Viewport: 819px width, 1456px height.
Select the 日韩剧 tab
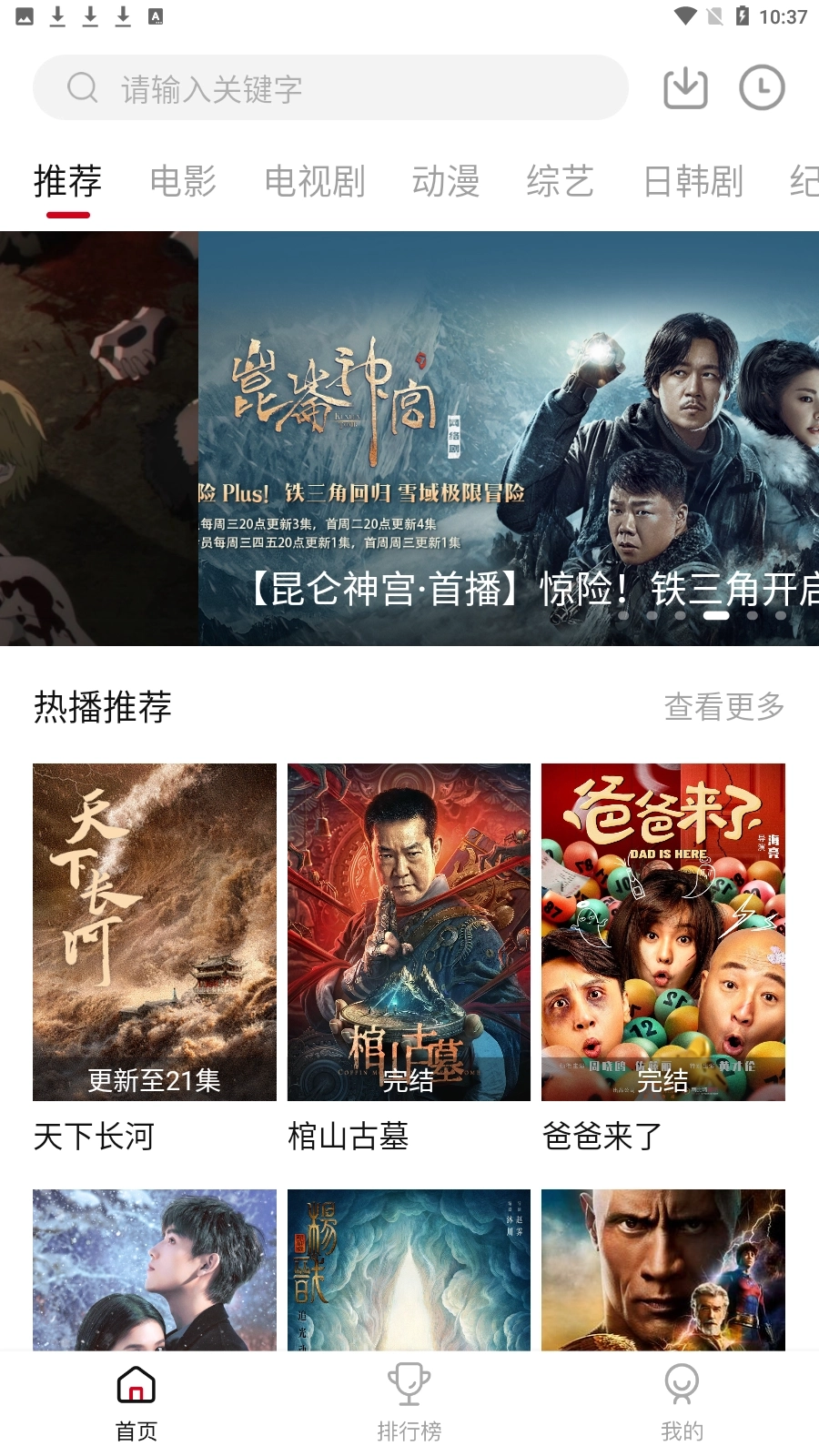(x=693, y=181)
